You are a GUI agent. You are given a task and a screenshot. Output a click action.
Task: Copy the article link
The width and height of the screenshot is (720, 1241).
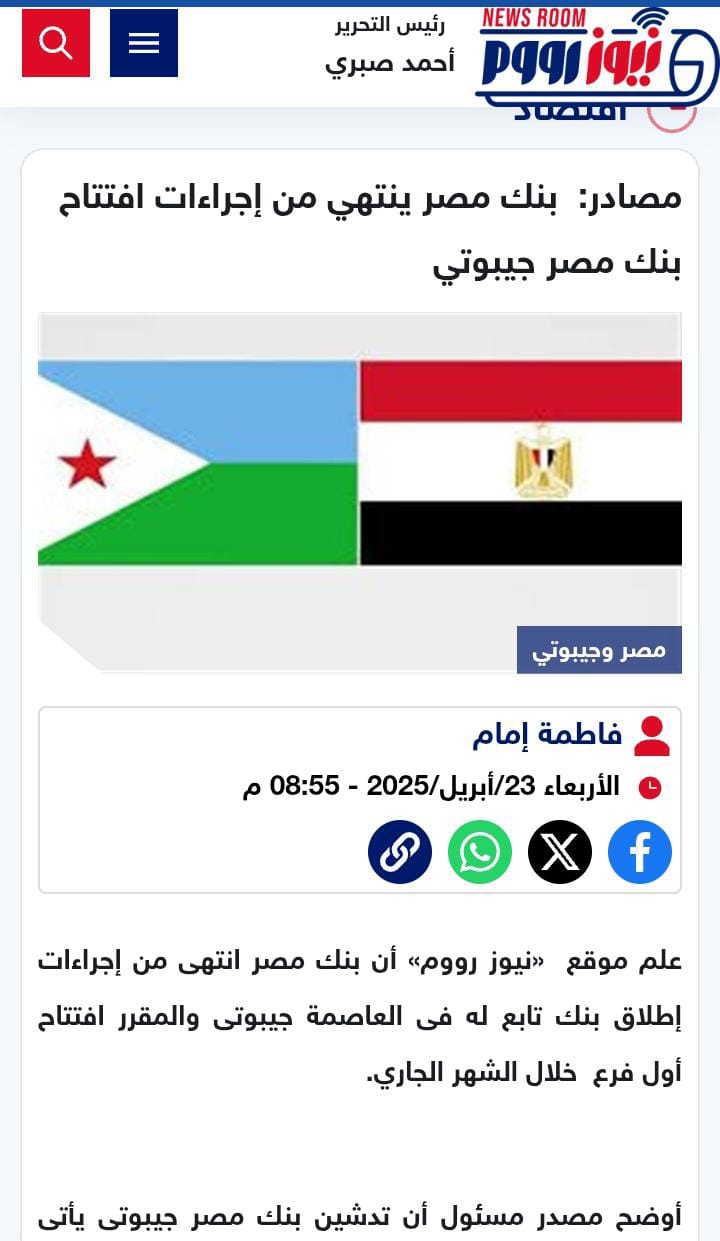(400, 852)
